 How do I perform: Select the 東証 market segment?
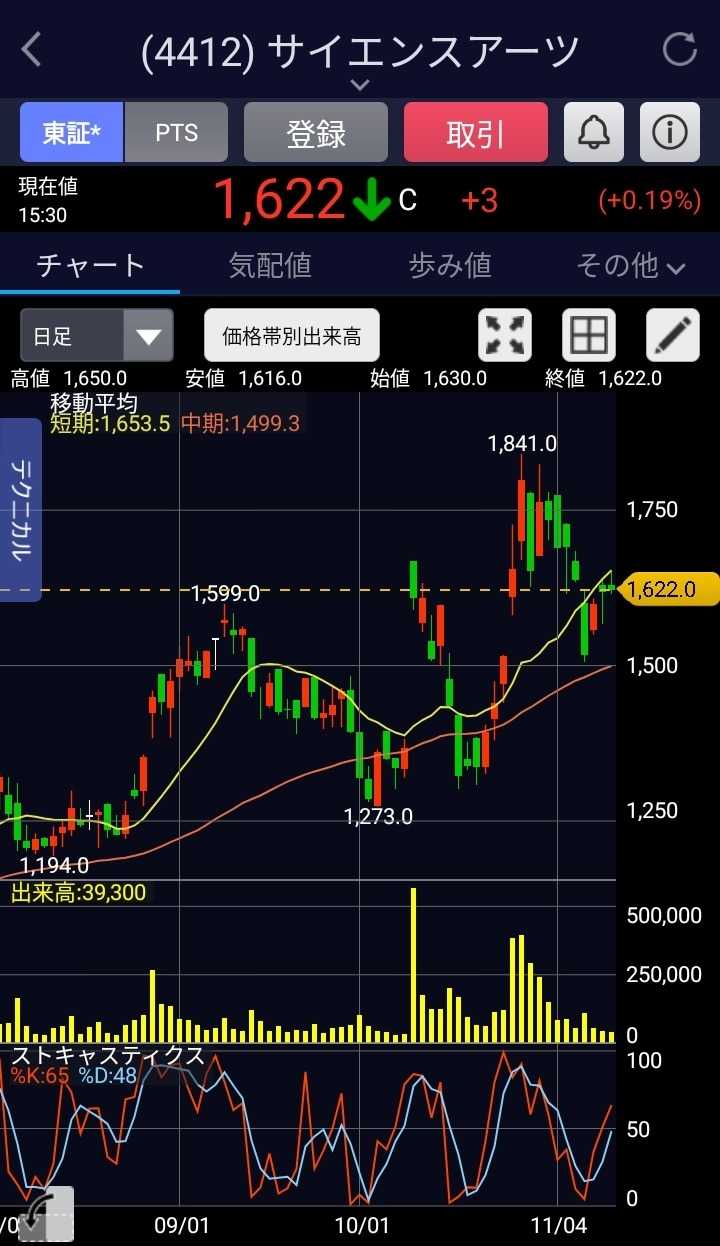point(72,133)
